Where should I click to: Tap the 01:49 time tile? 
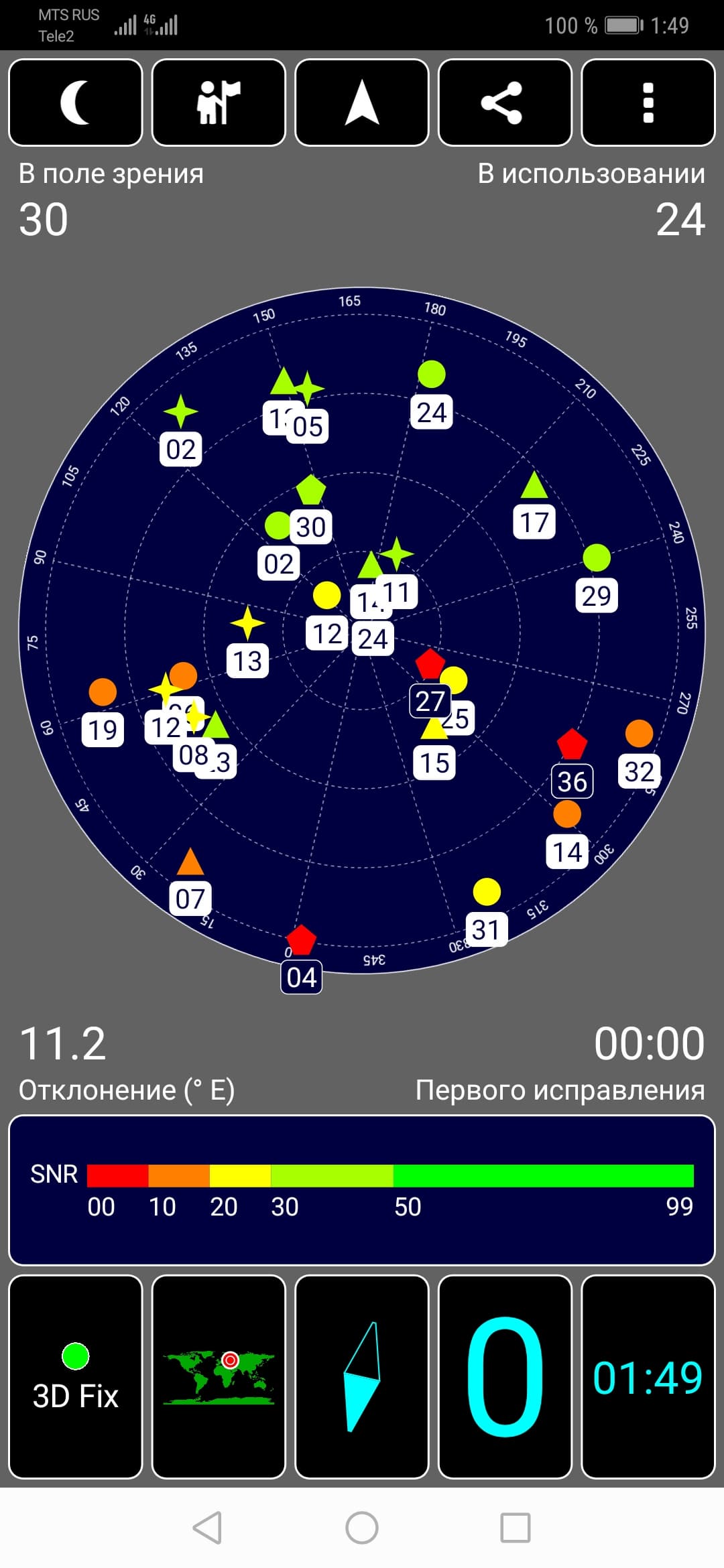648,1376
